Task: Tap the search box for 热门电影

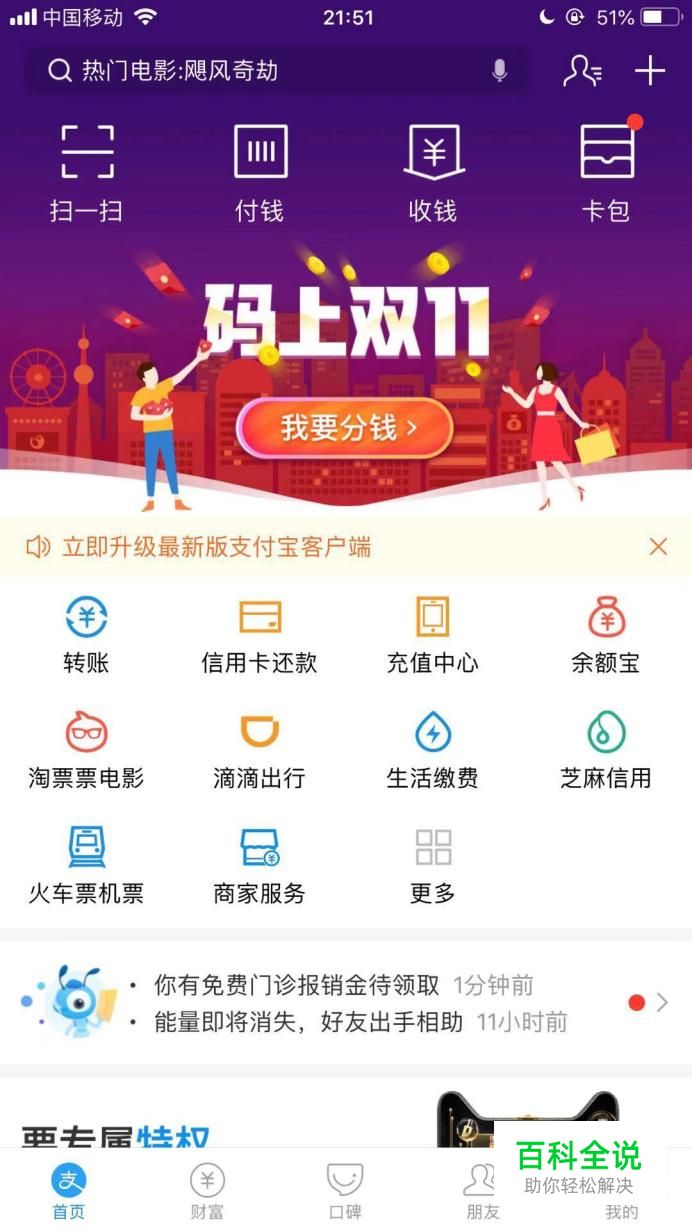Action: pos(260,71)
